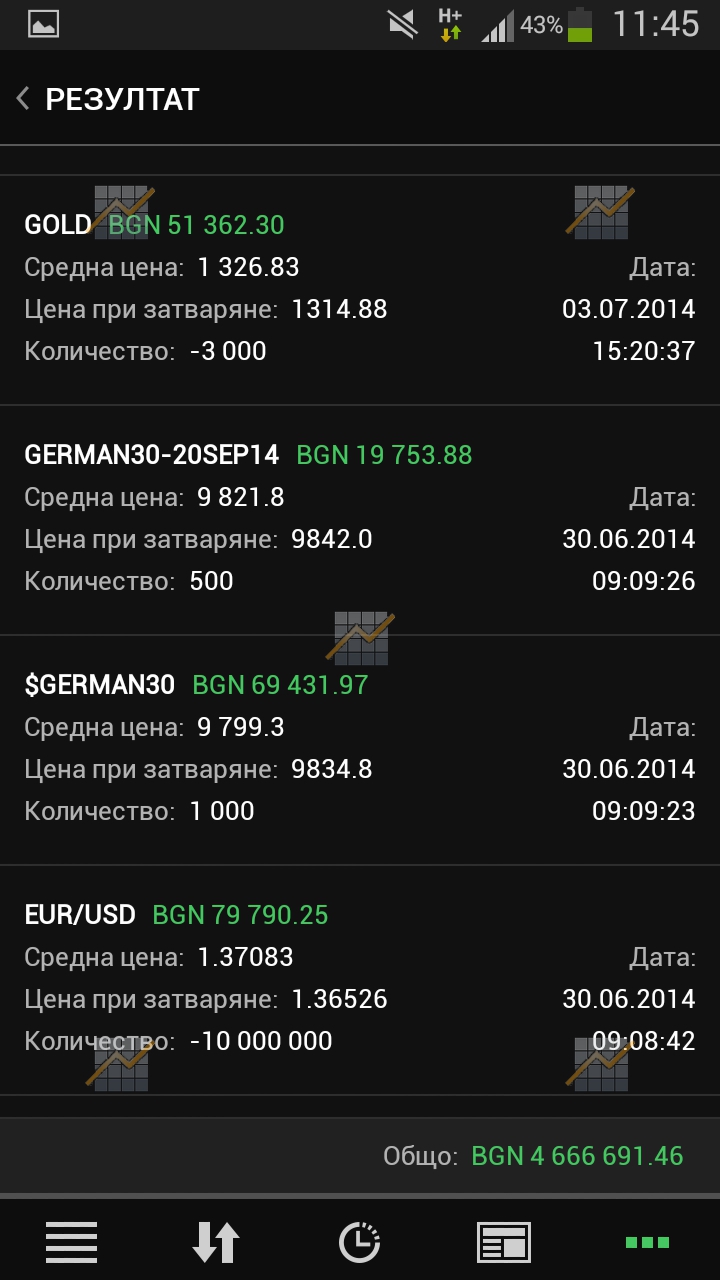Switch to the up-down arrows trading tab
This screenshot has width=720, height=1280.
coord(216,1242)
